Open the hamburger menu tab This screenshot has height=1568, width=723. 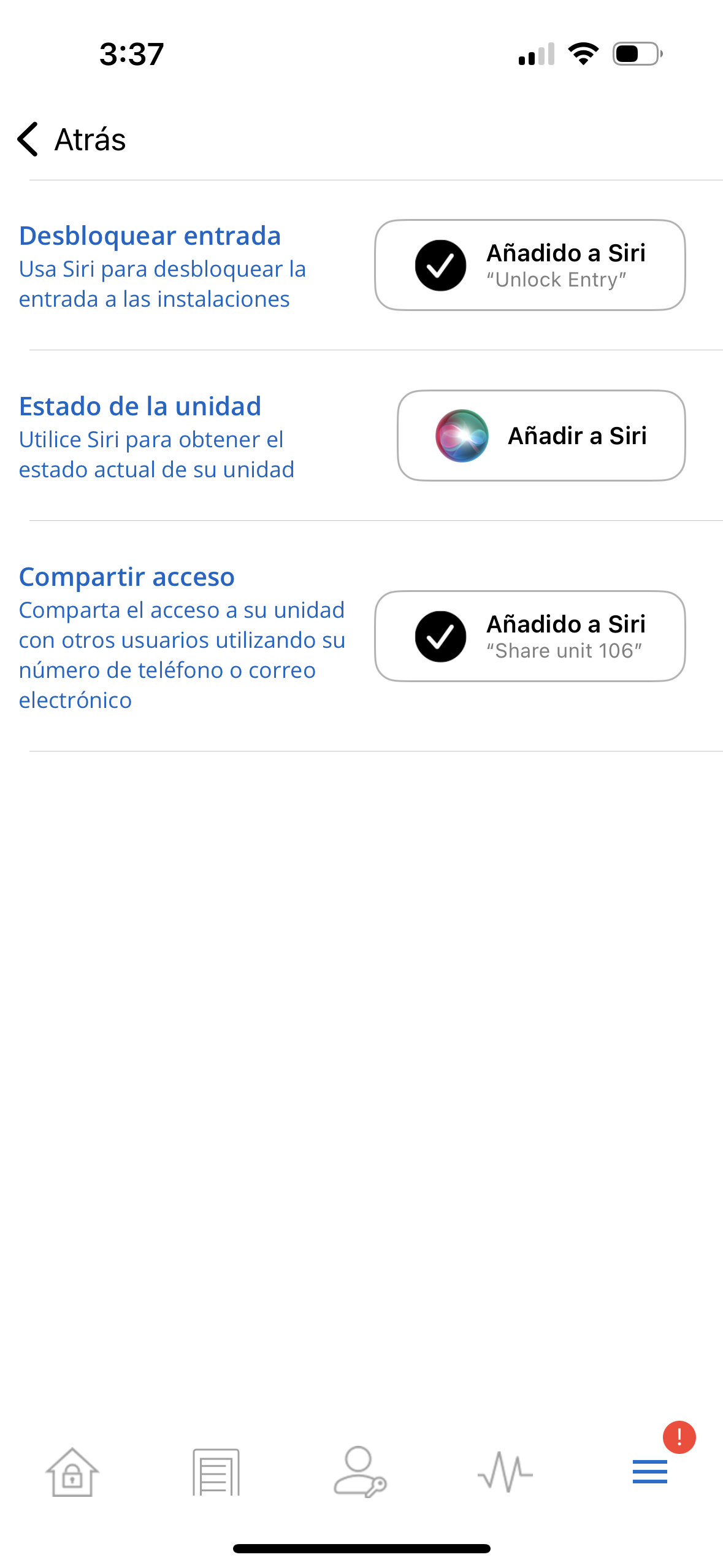(x=649, y=1472)
